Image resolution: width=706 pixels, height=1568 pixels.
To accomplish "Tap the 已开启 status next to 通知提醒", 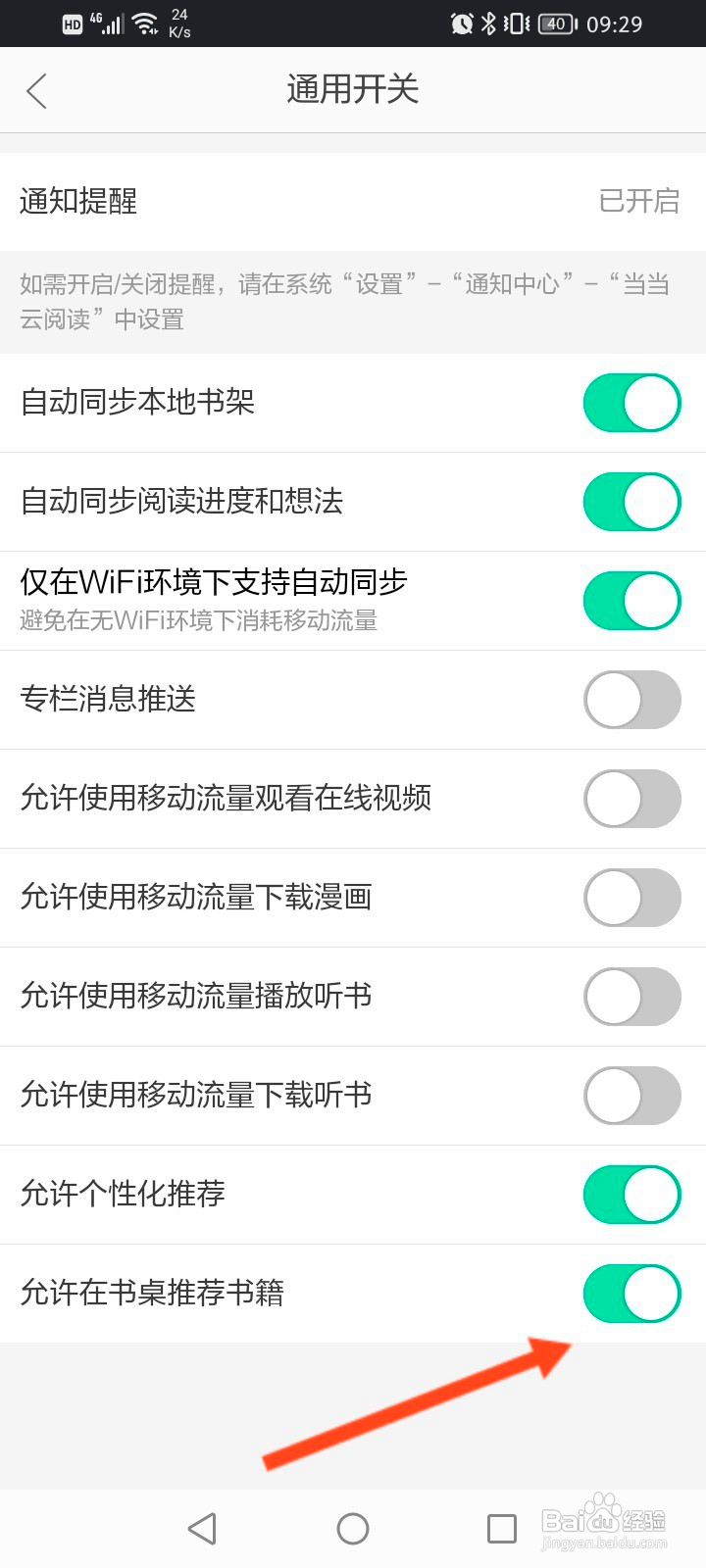I will (x=637, y=201).
